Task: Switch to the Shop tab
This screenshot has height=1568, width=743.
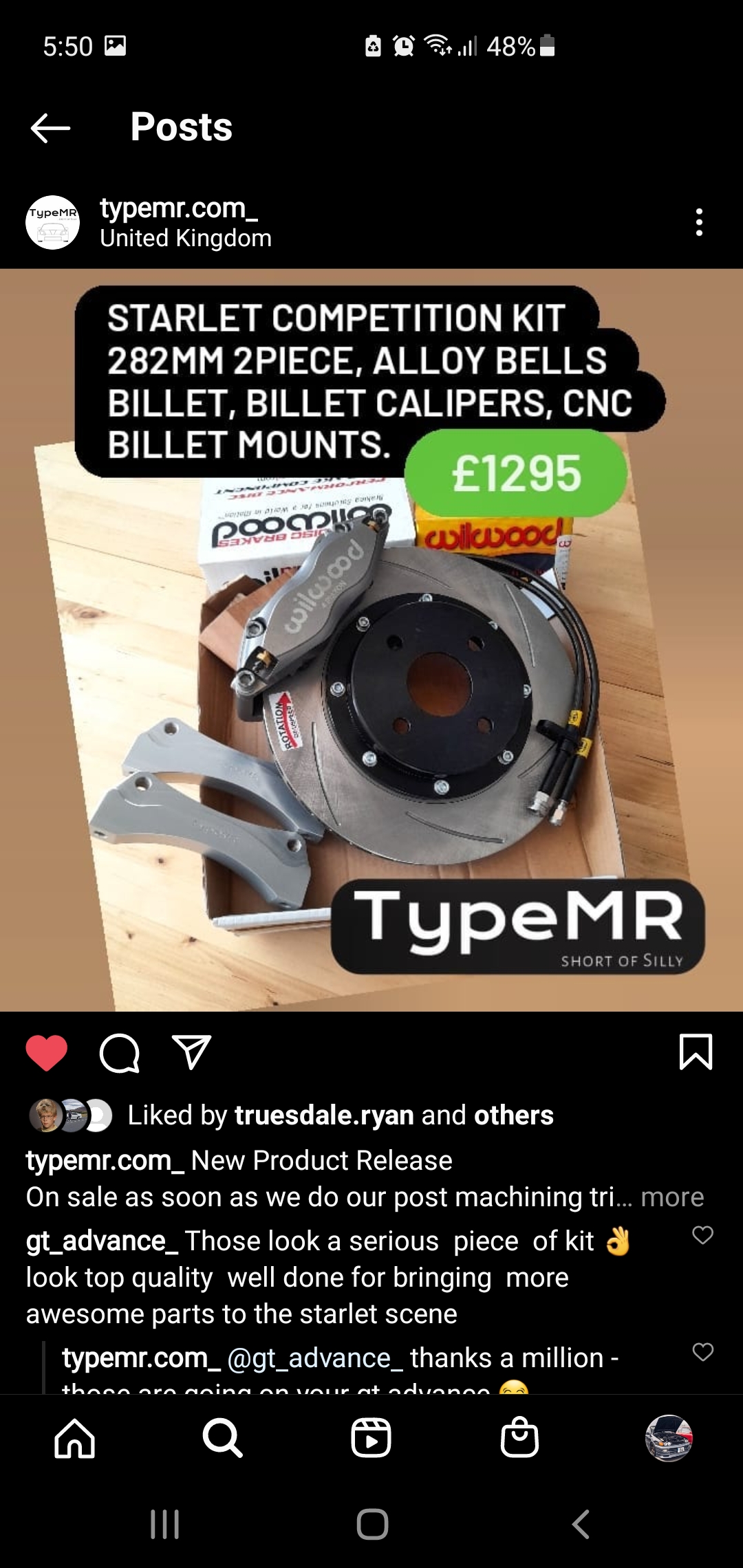Action: (x=519, y=1437)
